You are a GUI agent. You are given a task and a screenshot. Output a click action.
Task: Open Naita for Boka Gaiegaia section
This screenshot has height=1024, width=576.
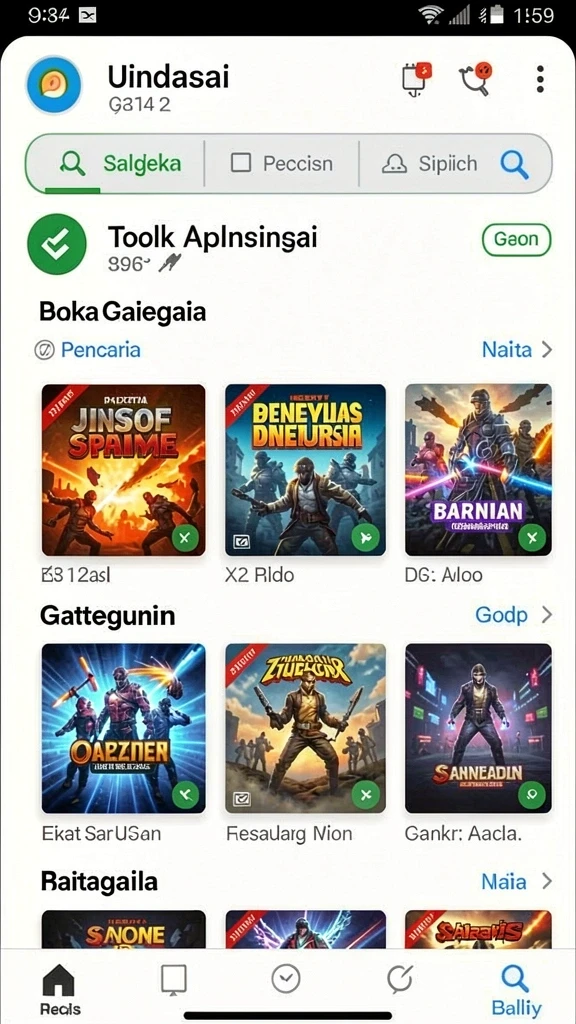[517, 350]
